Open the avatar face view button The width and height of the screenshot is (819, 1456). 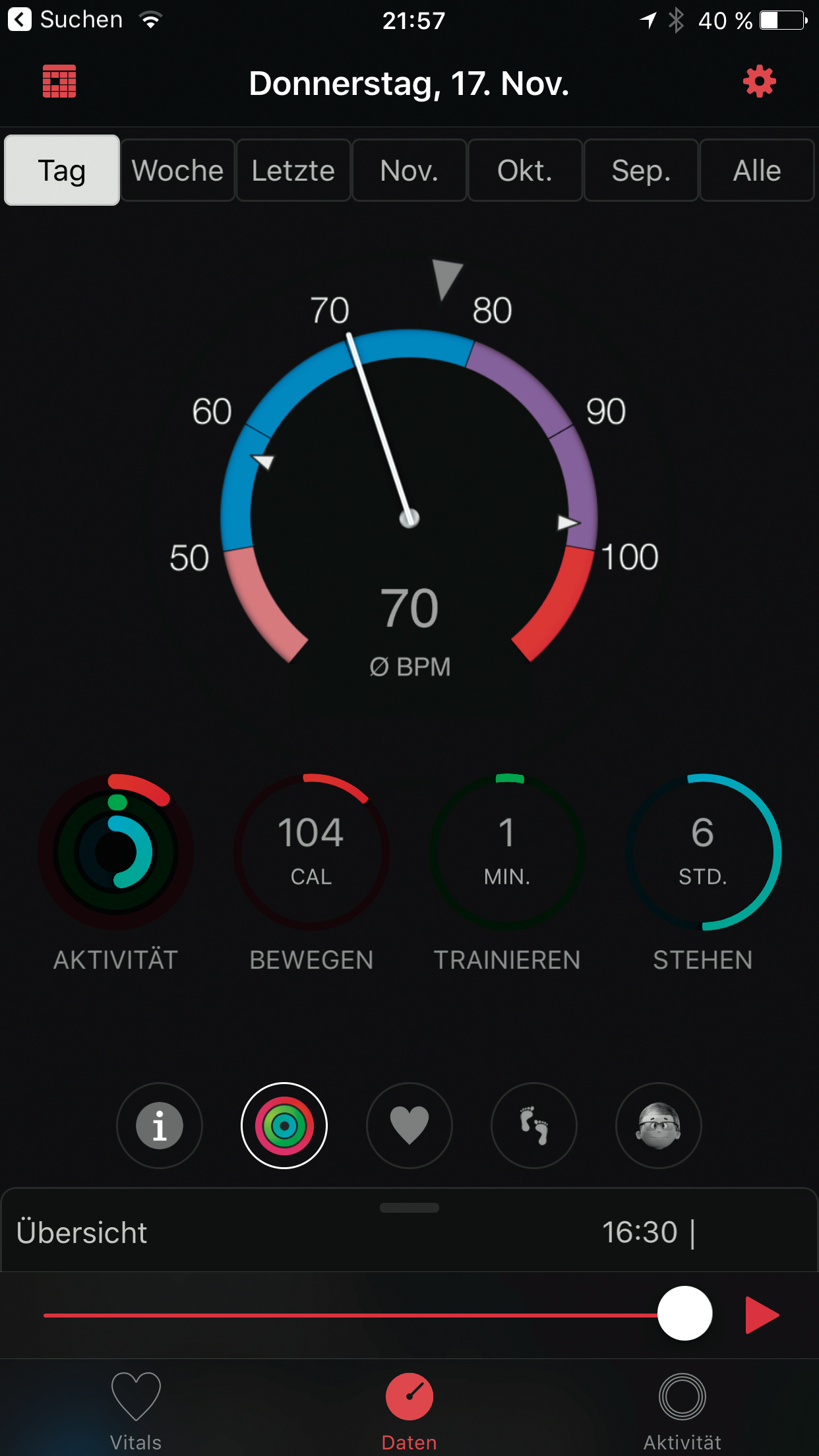[658, 1126]
